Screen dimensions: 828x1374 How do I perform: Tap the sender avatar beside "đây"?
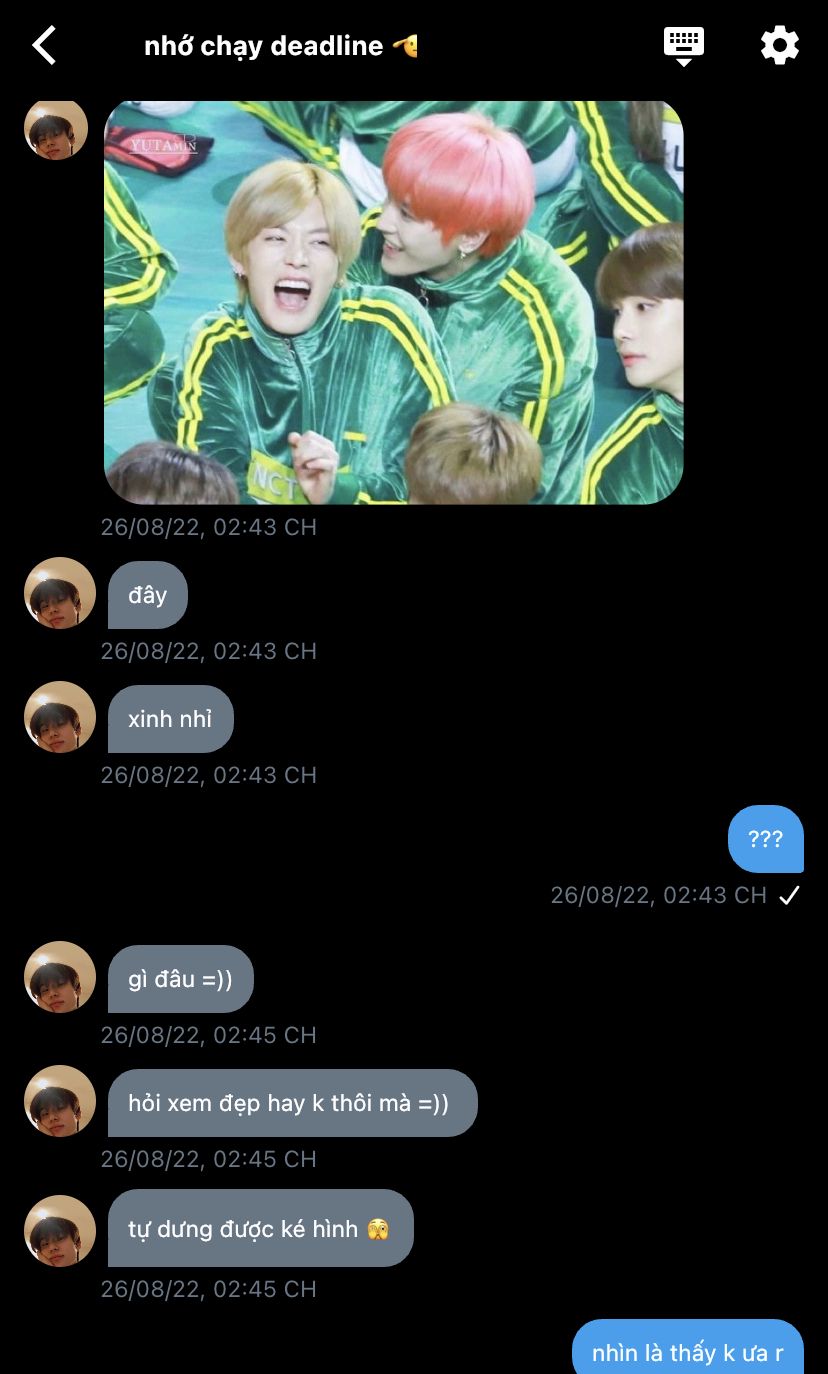[60, 593]
